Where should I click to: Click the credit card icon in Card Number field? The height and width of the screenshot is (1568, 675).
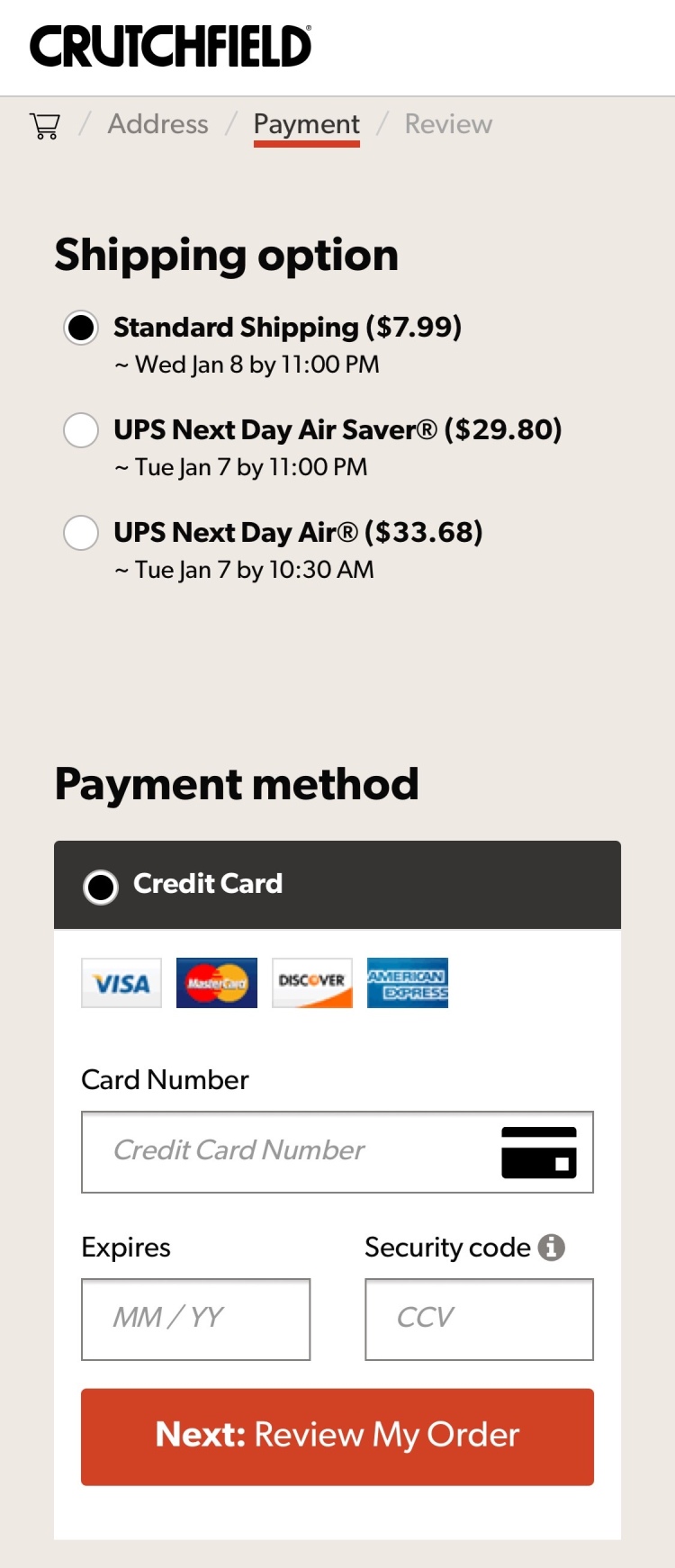coord(540,1152)
